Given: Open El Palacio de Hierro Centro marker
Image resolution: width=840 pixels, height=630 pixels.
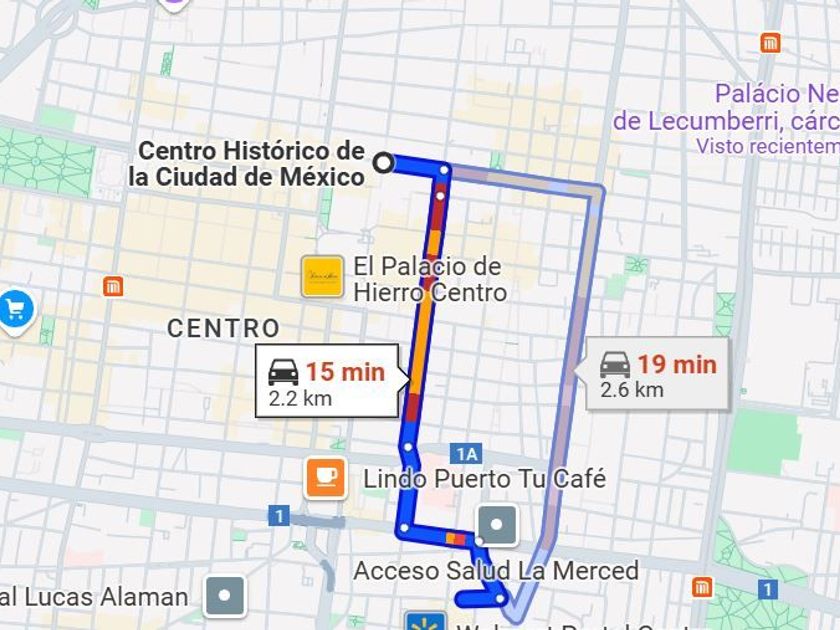Looking at the screenshot, I should 323,277.
